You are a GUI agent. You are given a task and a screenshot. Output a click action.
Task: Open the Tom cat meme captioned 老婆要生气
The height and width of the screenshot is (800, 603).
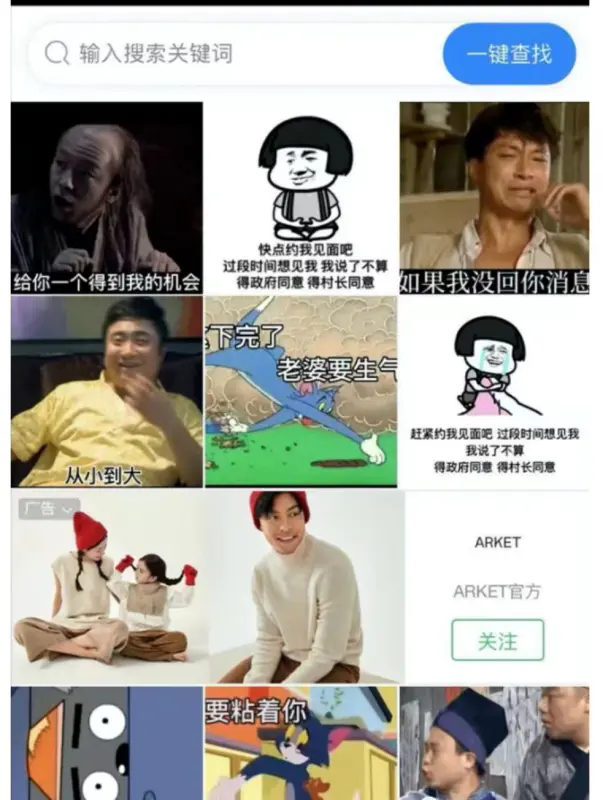pyautogui.click(x=301, y=392)
